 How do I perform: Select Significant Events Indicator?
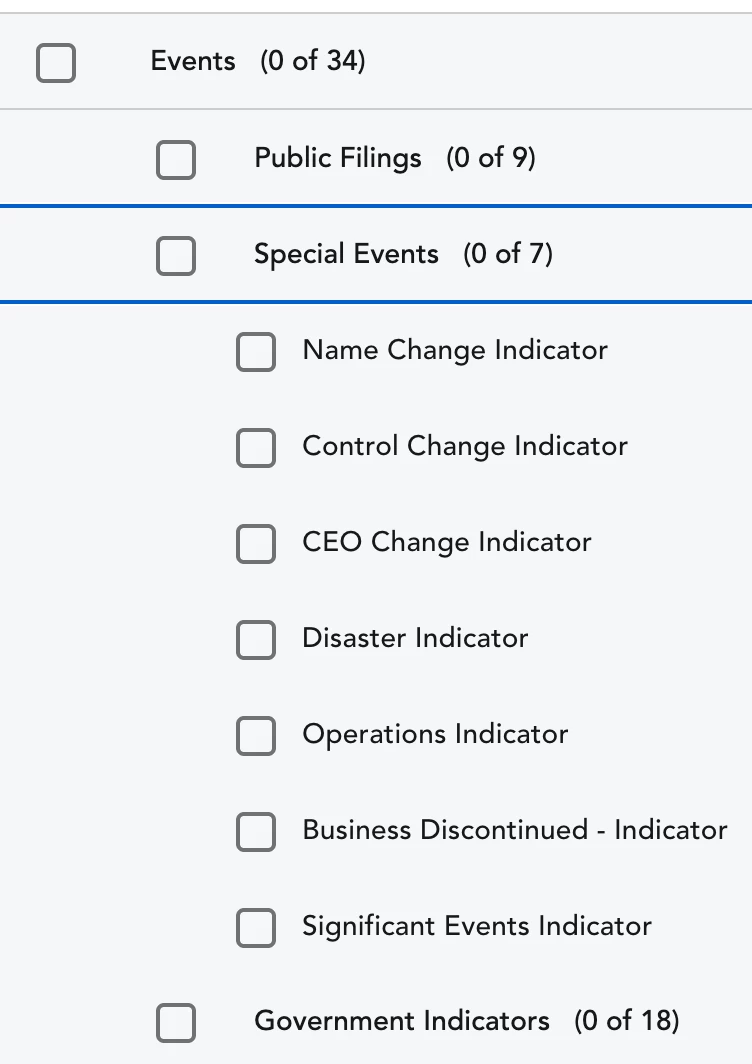coord(256,927)
